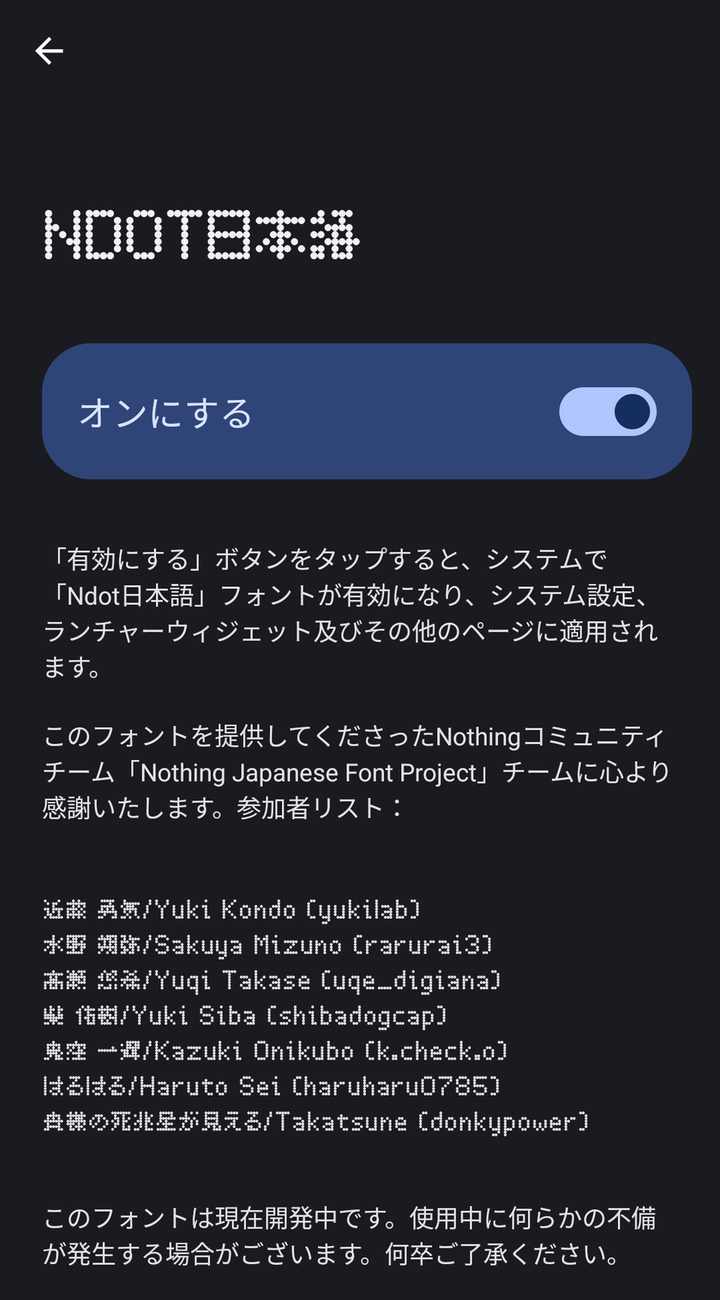Turn off the オンにする switch
This screenshot has height=1300, width=720.
(607, 412)
